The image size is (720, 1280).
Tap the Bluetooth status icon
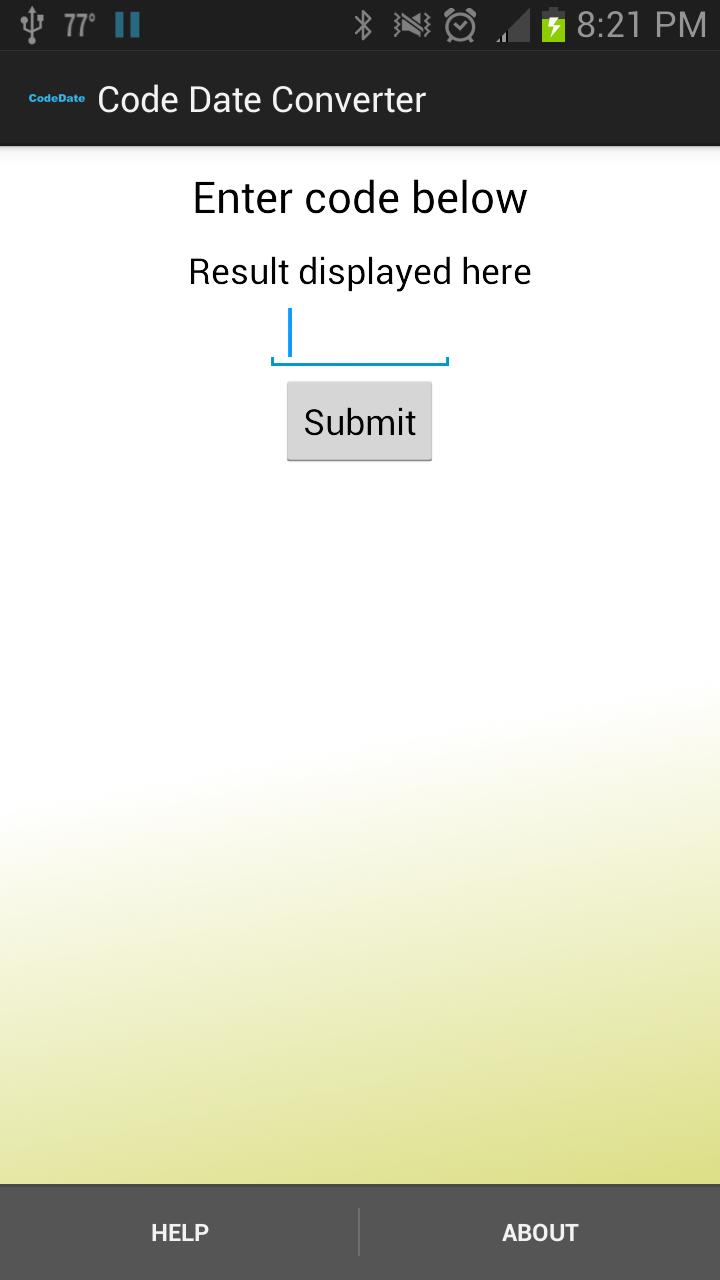[362, 23]
